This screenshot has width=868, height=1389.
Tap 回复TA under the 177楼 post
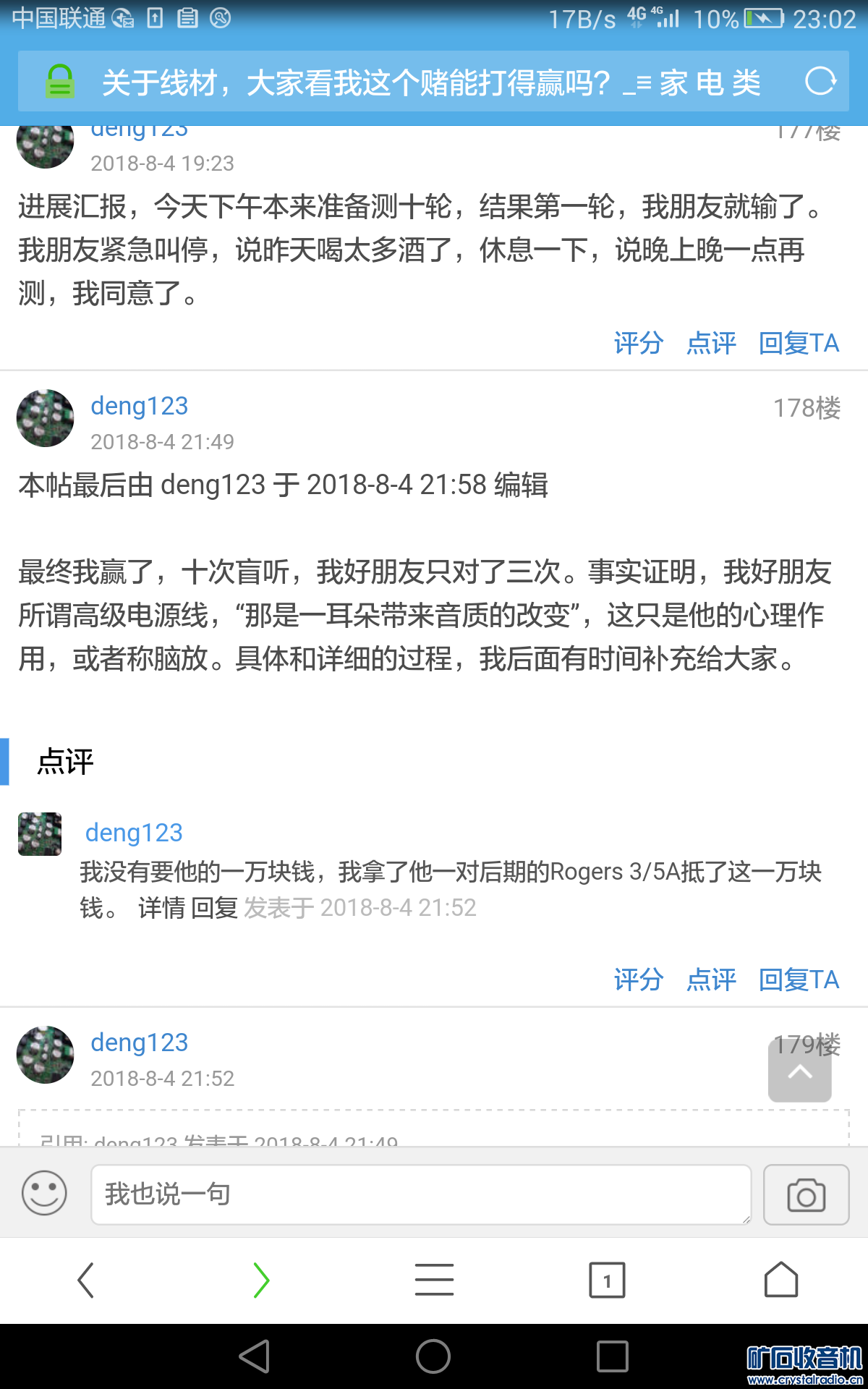click(799, 343)
